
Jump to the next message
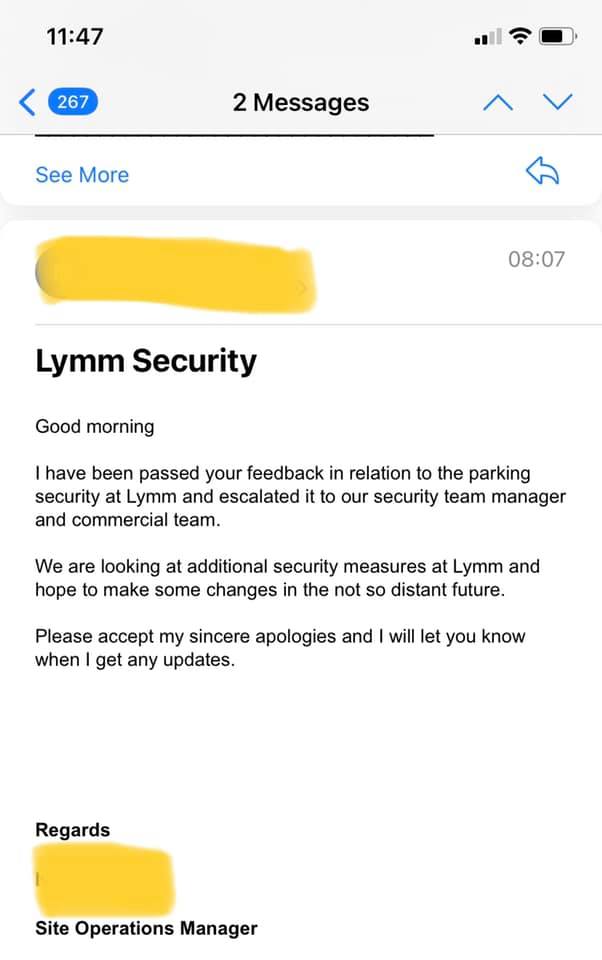(557, 102)
